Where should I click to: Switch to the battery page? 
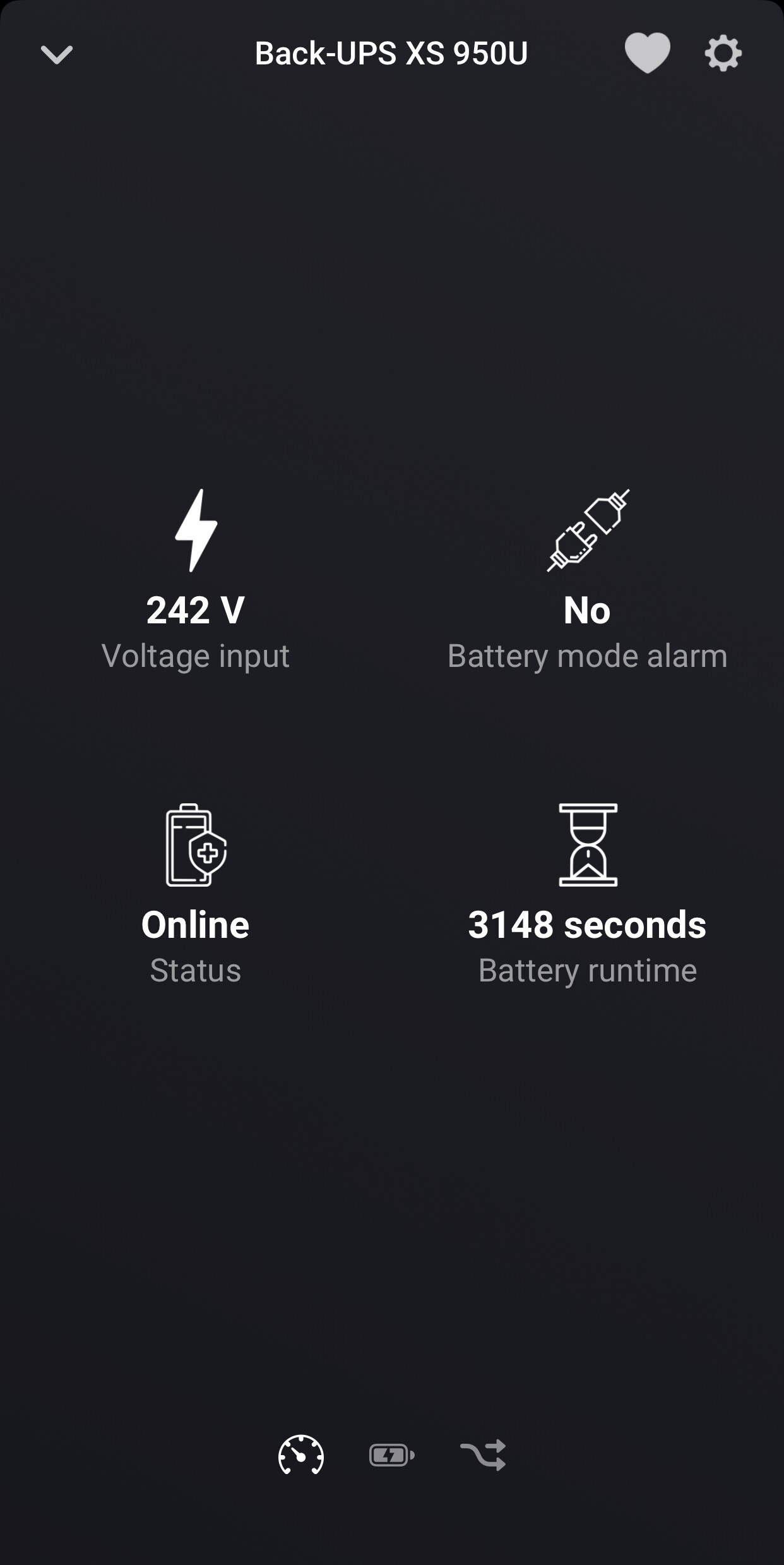391,1455
